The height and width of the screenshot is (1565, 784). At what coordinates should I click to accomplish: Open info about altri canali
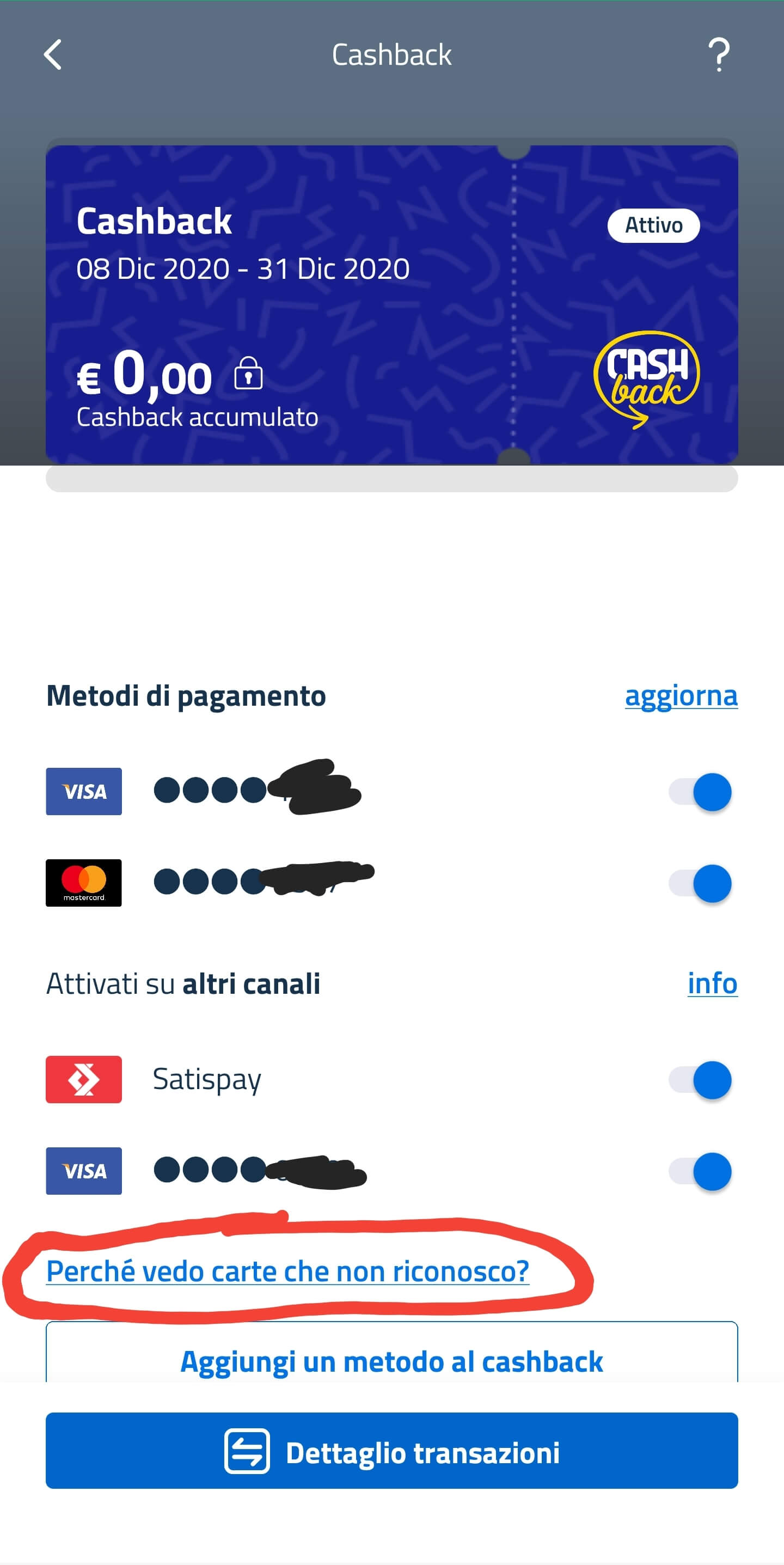click(712, 983)
